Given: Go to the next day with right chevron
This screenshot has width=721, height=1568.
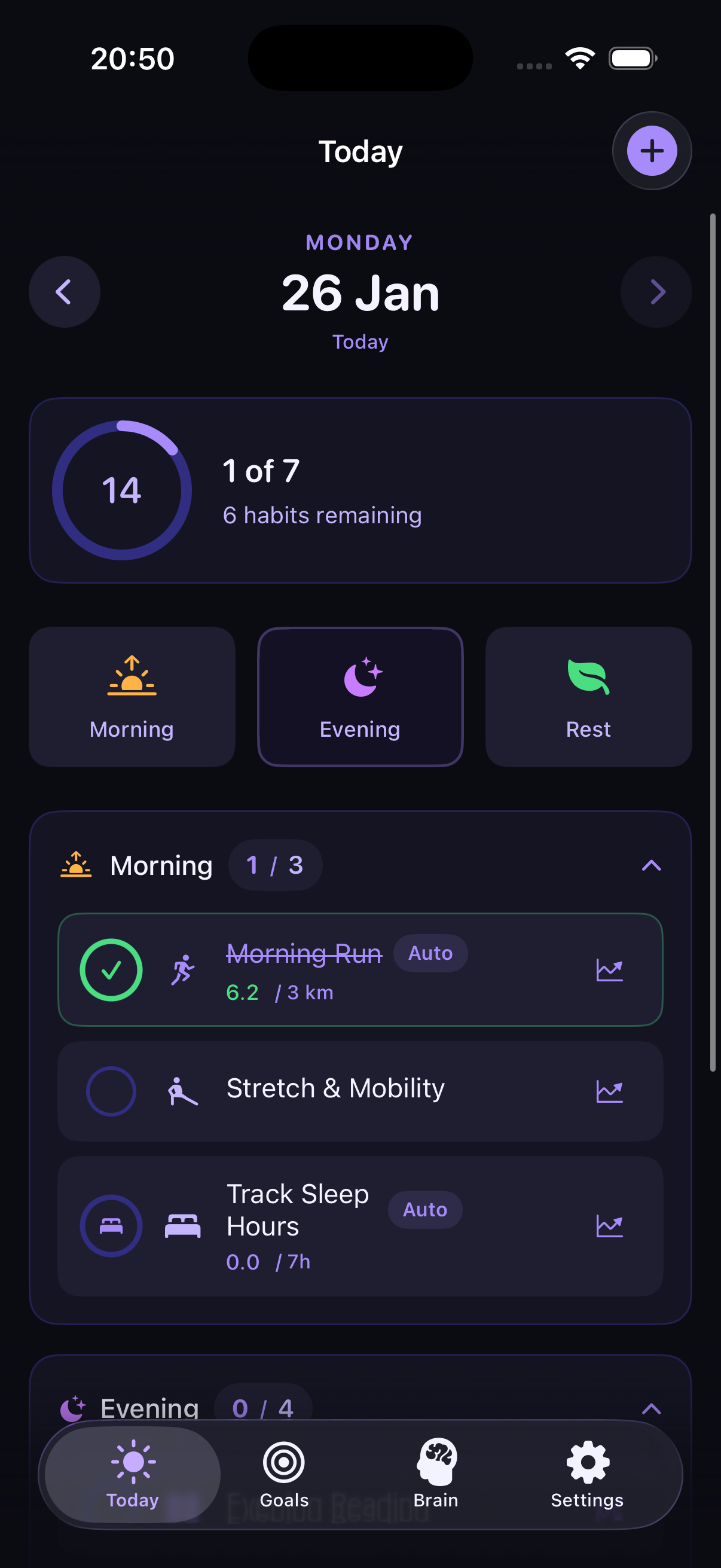Looking at the screenshot, I should pos(656,292).
